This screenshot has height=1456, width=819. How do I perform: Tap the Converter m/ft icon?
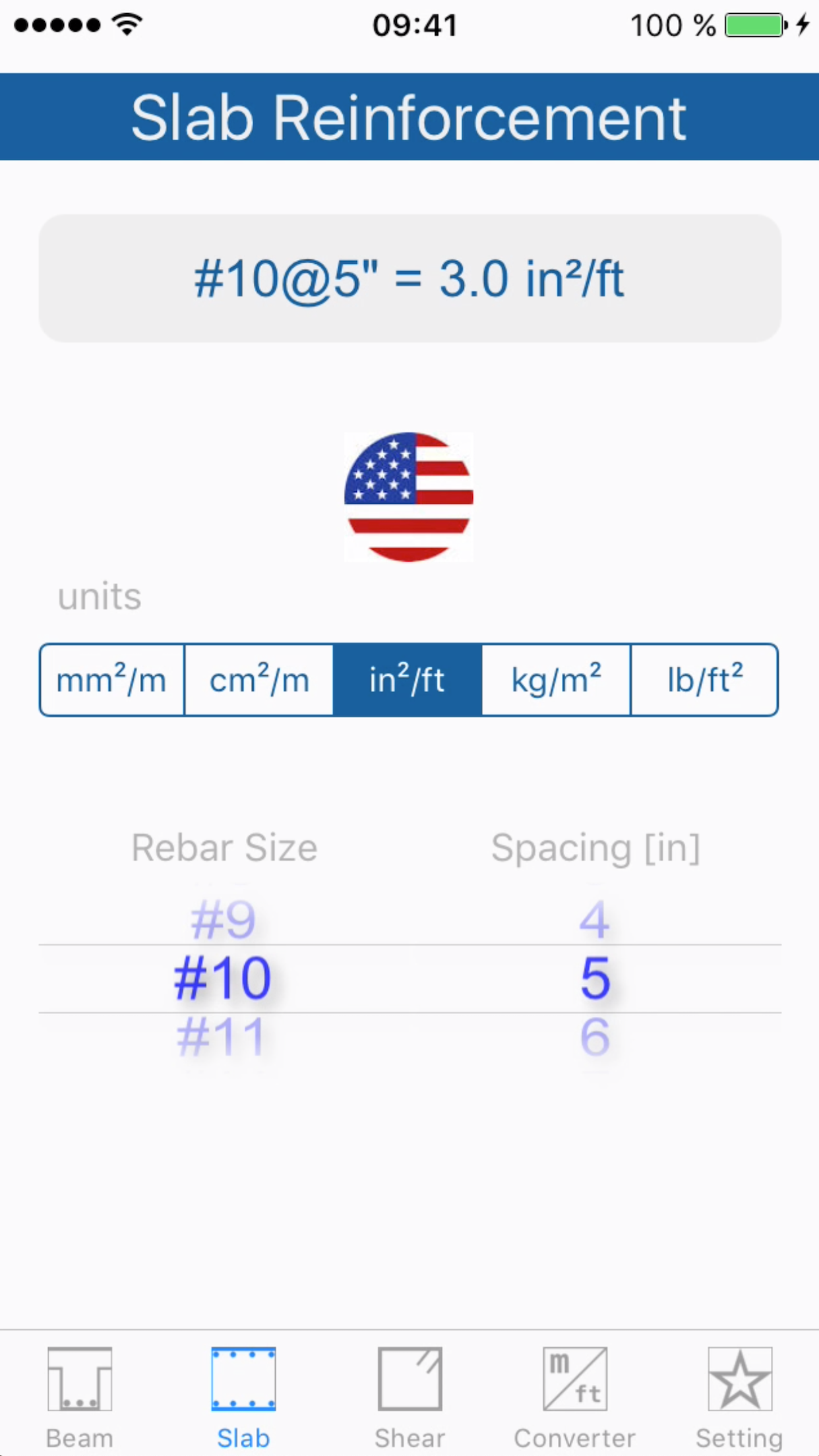point(575,1378)
